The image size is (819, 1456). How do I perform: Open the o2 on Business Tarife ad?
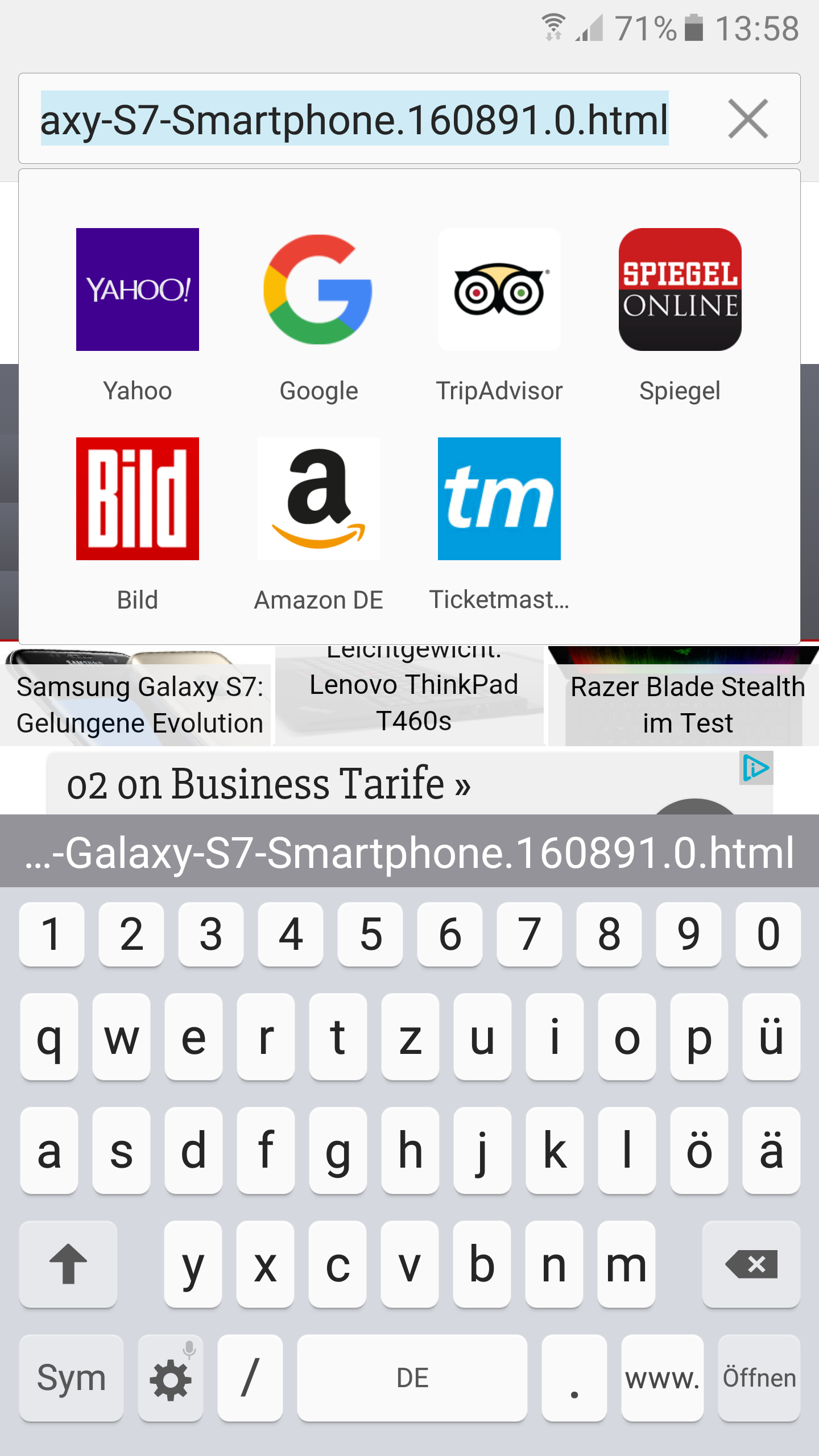268,785
